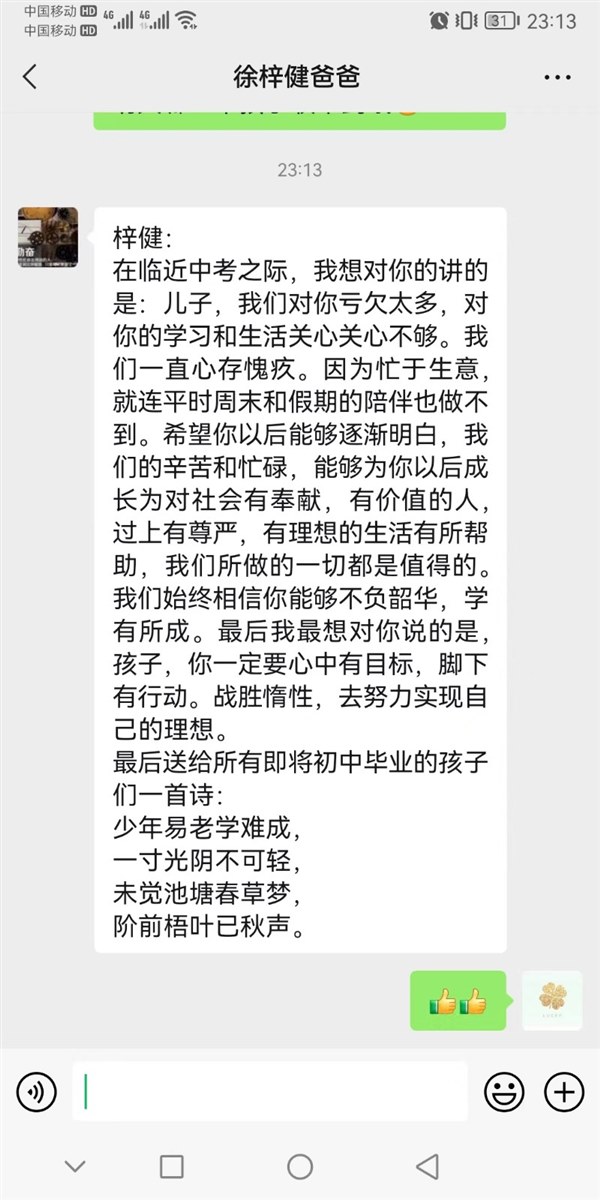This screenshot has width=600, height=1200.
Task: Open your own clover avatar
Action: (x=552, y=1000)
